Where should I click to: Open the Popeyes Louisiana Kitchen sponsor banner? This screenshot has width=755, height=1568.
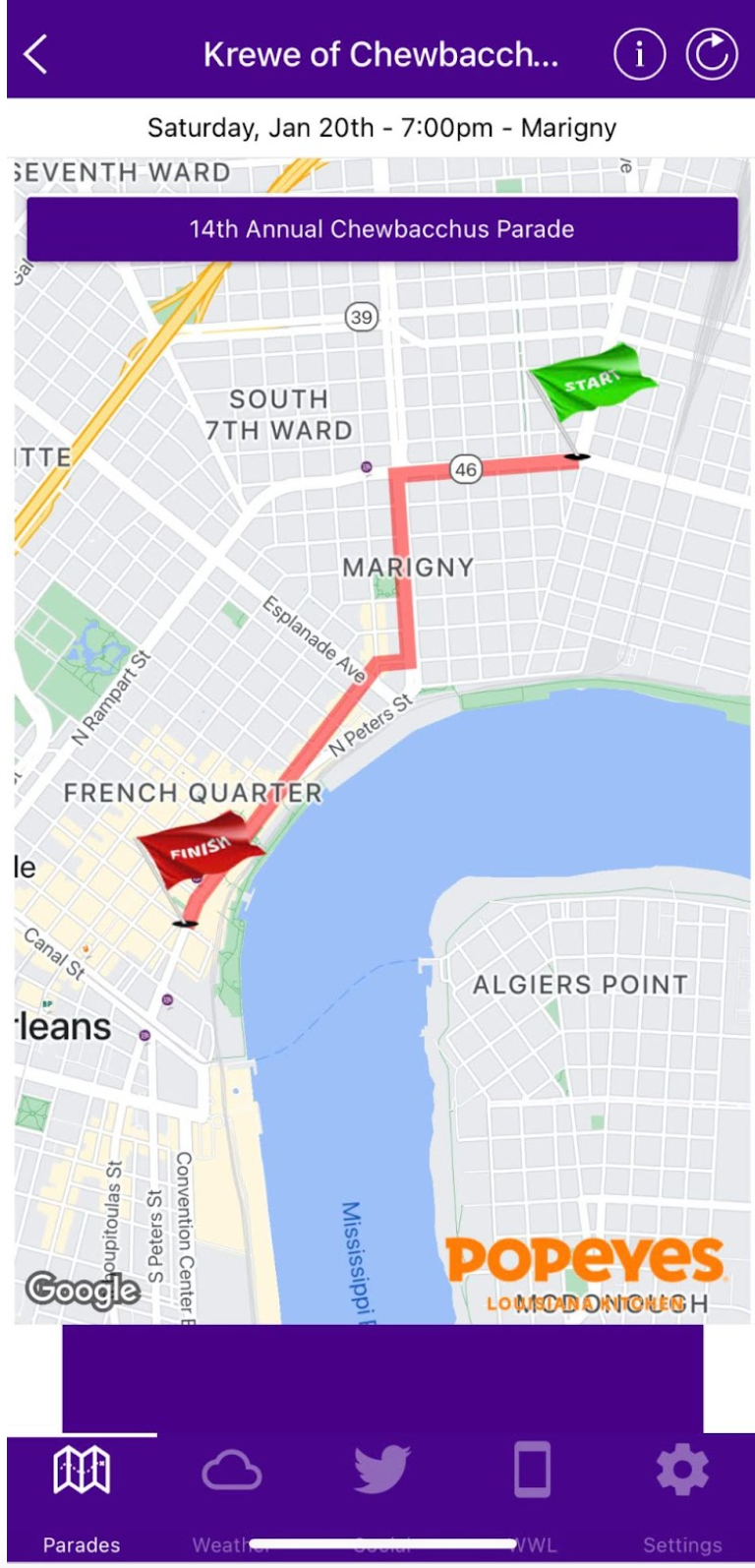pos(586,1273)
